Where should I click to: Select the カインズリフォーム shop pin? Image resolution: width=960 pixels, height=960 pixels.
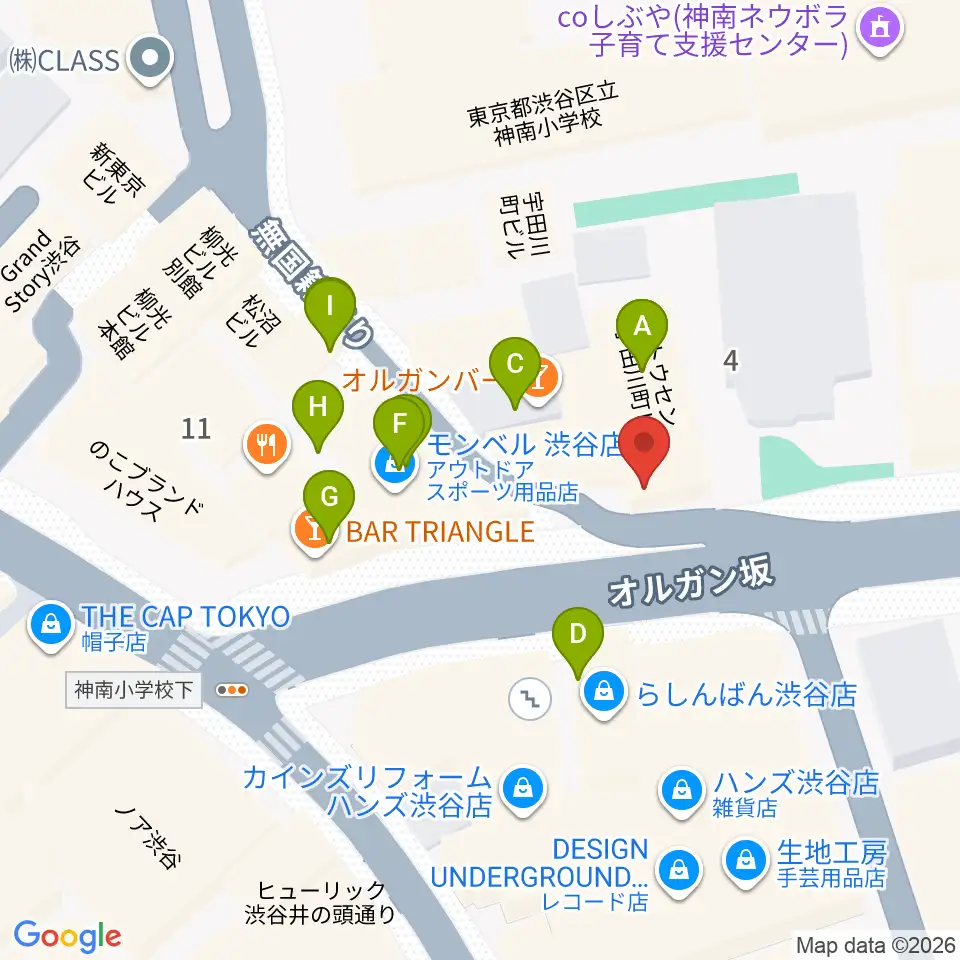pyautogui.click(x=523, y=790)
